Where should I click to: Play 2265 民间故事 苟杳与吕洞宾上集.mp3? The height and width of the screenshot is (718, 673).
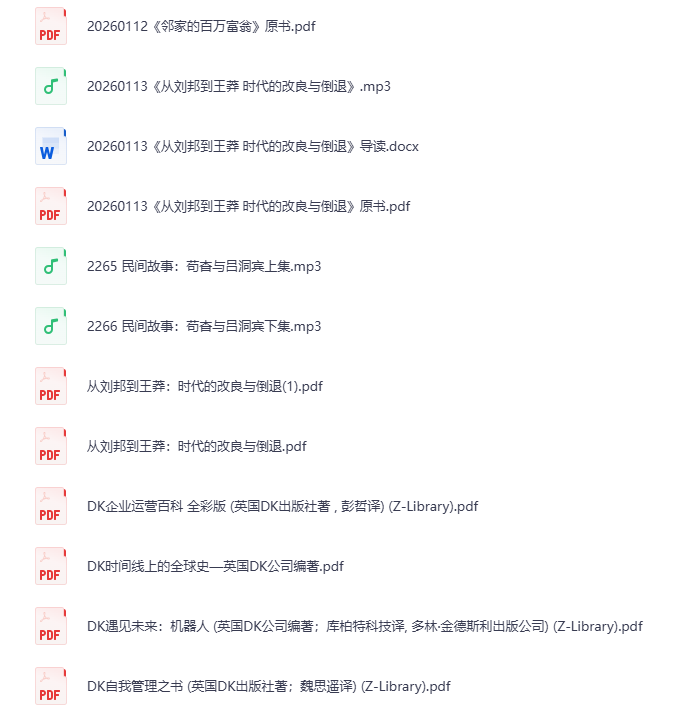click(x=204, y=266)
